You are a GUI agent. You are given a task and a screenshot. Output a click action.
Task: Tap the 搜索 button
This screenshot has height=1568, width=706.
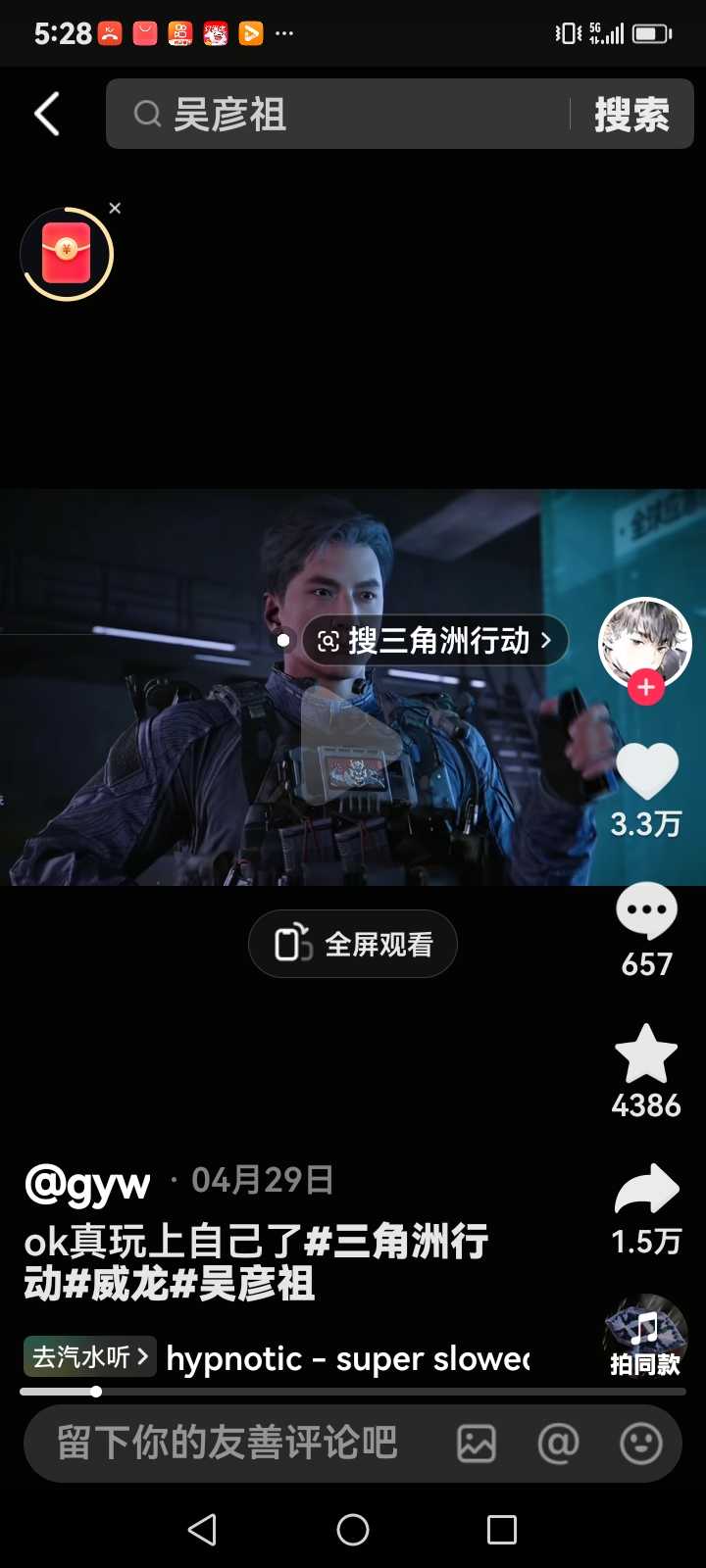click(x=631, y=115)
